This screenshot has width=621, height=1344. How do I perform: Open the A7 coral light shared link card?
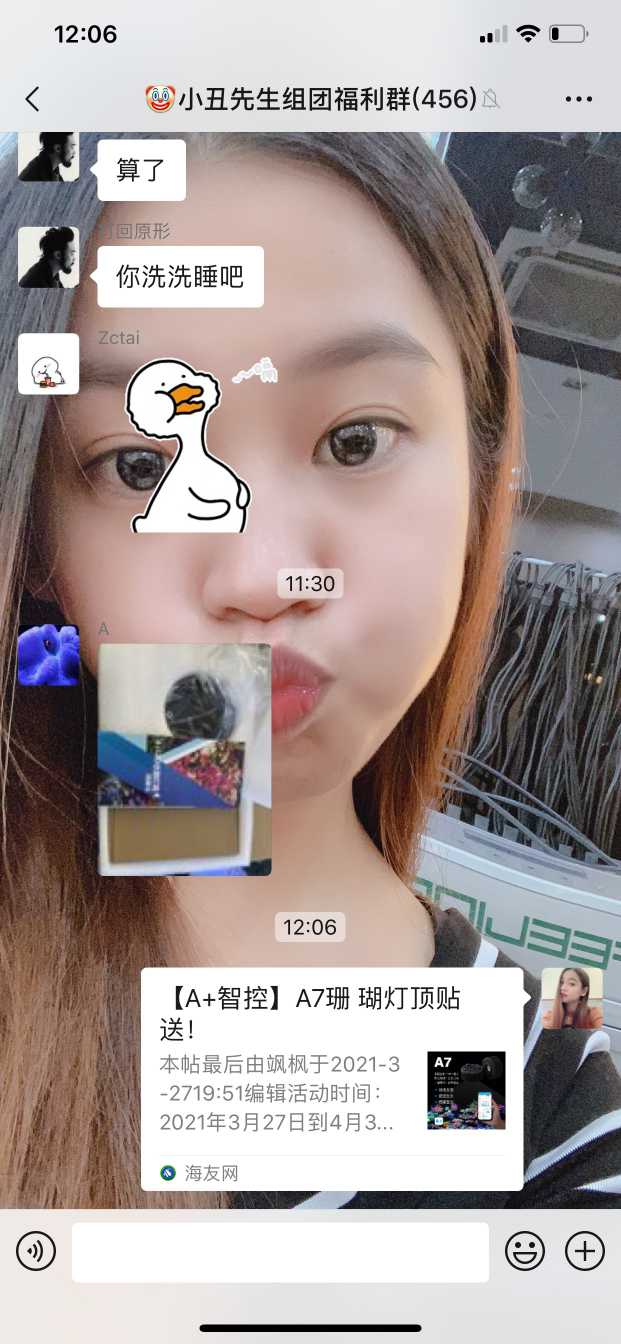pyautogui.click(x=331, y=1078)
